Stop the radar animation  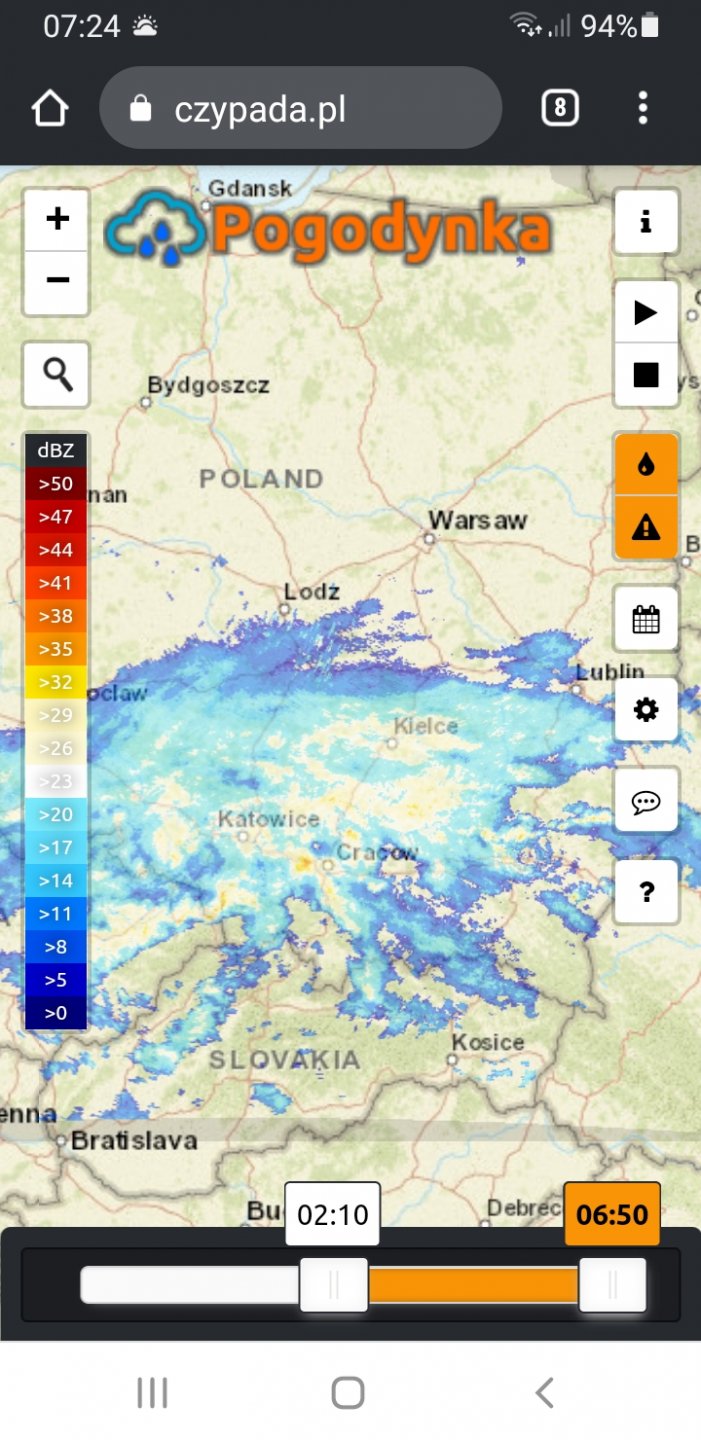pos(646,375)
